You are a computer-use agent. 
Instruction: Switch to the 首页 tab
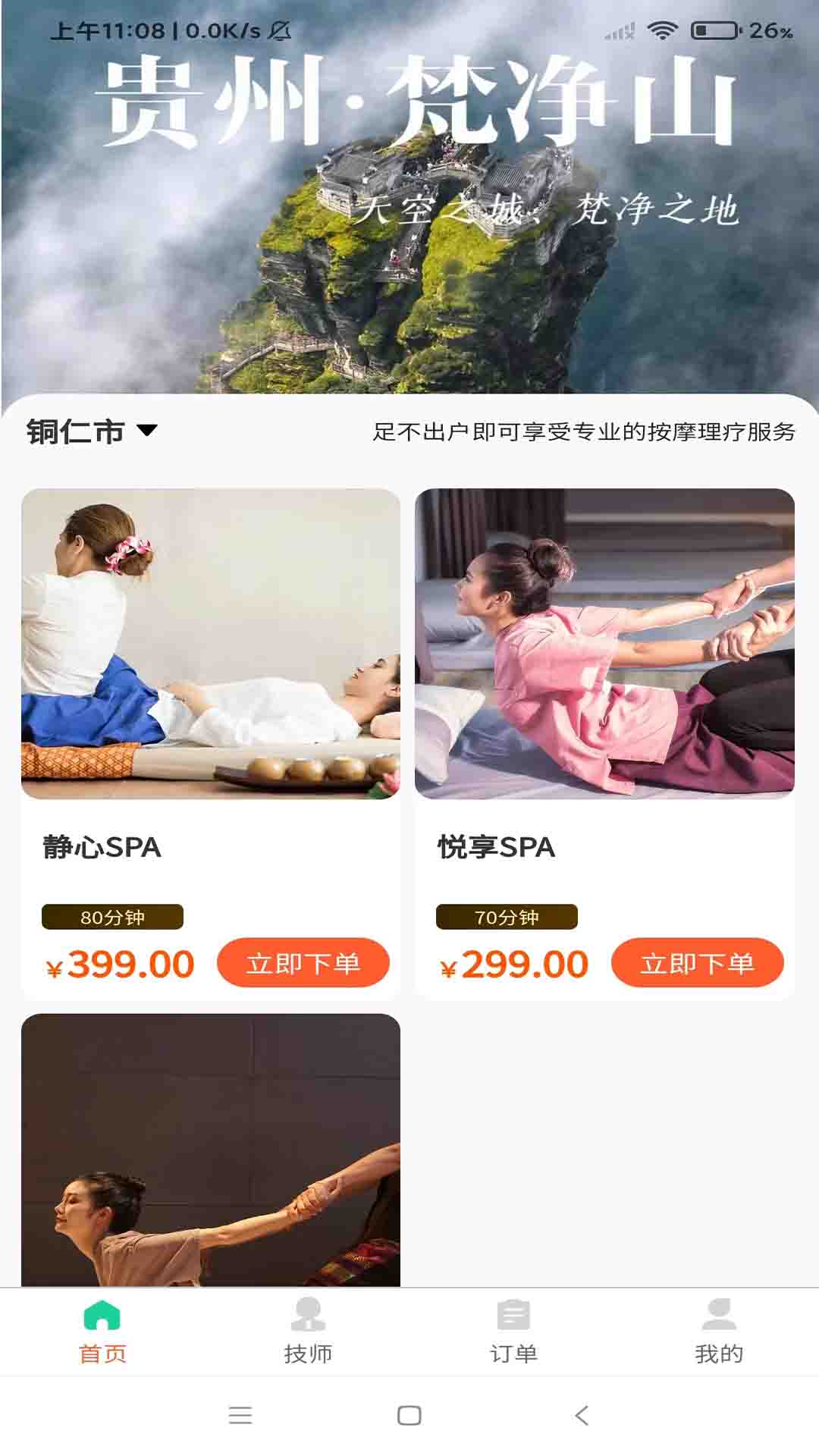click(x=102, y=1331)
